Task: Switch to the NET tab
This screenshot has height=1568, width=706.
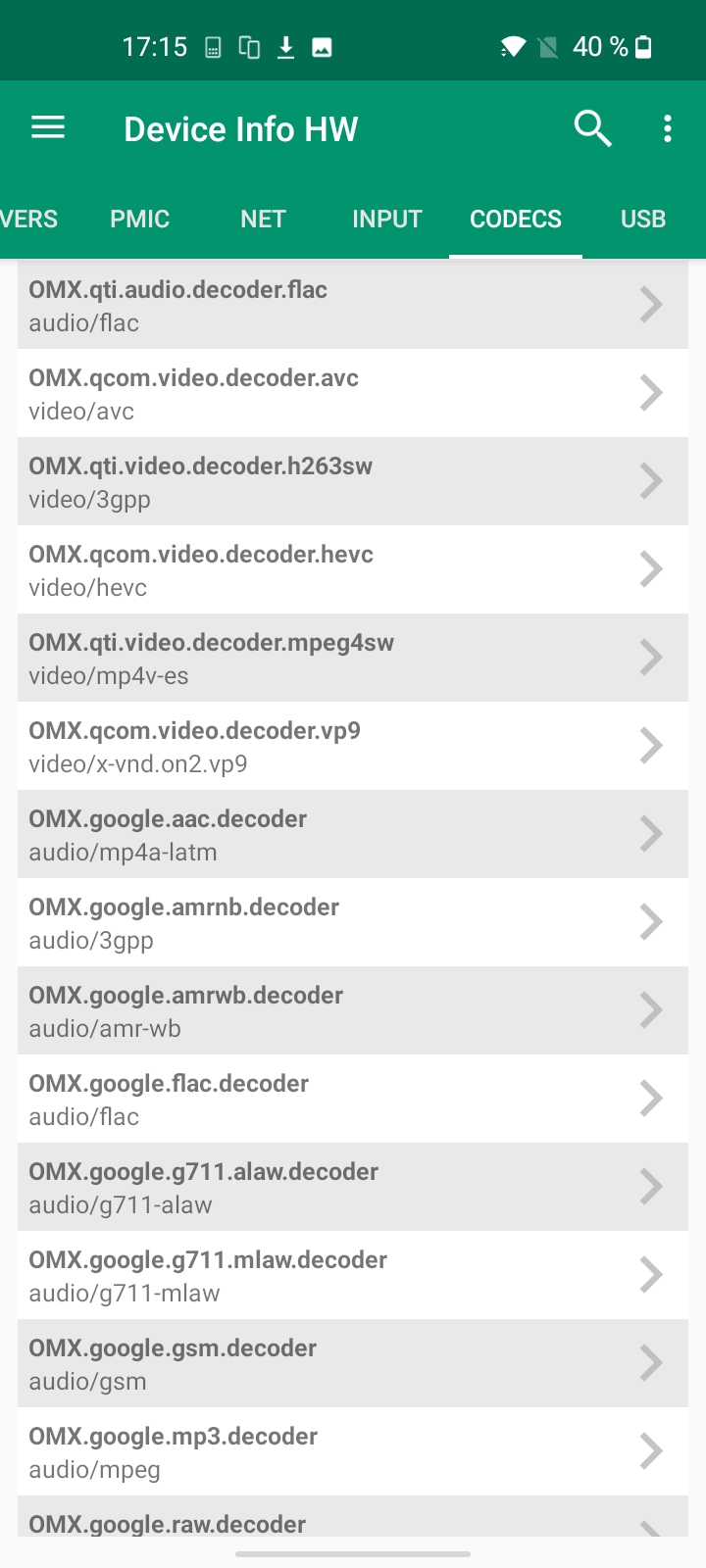Action: point(263,219)
